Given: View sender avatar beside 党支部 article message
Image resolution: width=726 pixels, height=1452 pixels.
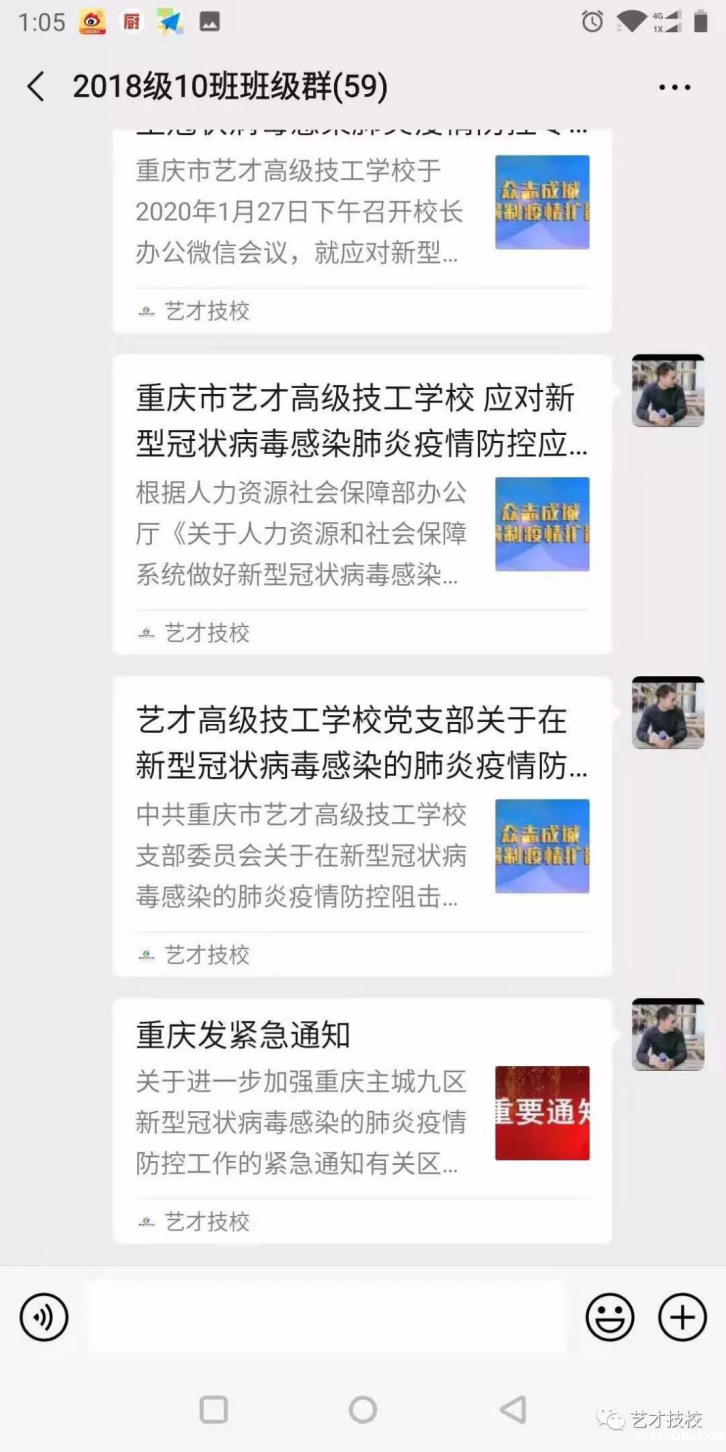Looking at the screenshot, I should point(668,712).
